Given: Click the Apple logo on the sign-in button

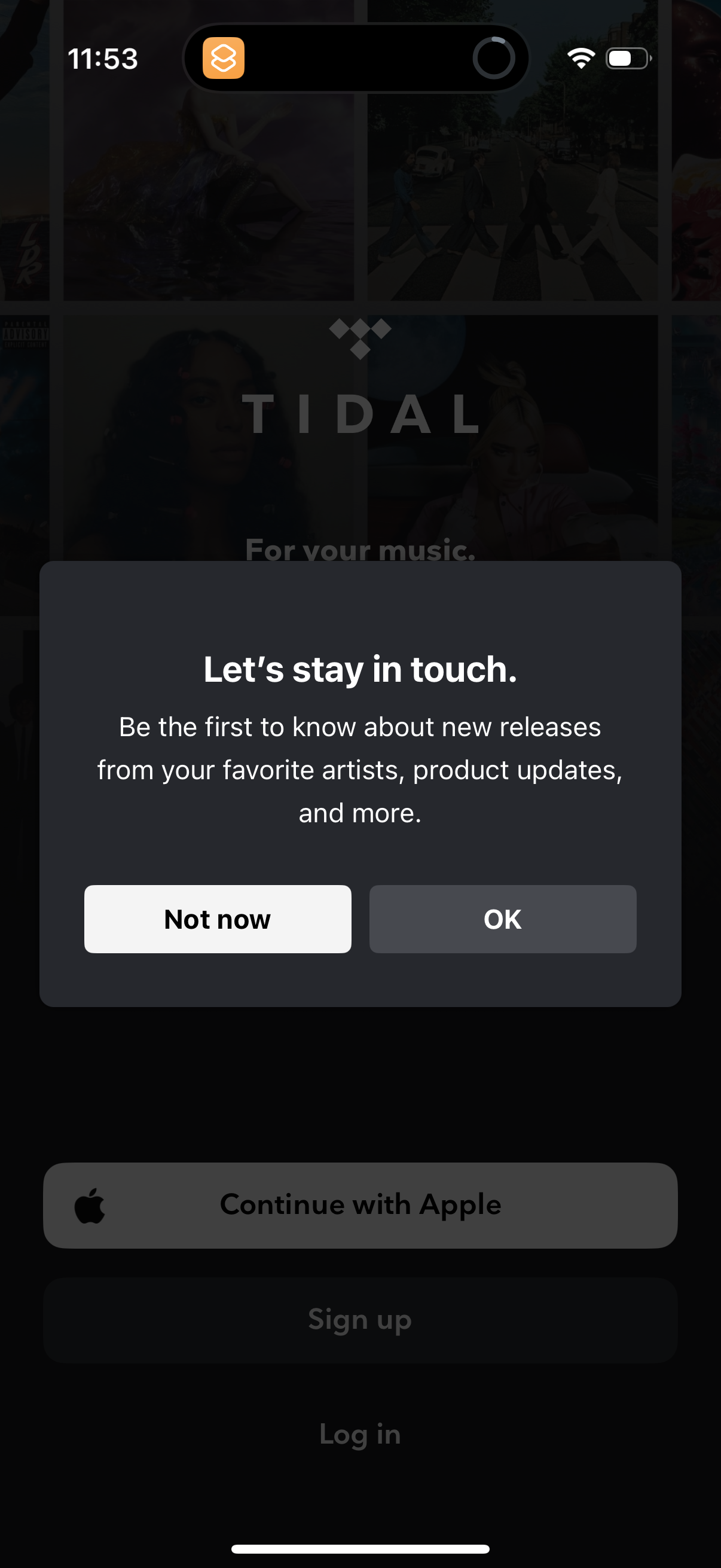Looking at the screenshot, I should pos(90,1204).
